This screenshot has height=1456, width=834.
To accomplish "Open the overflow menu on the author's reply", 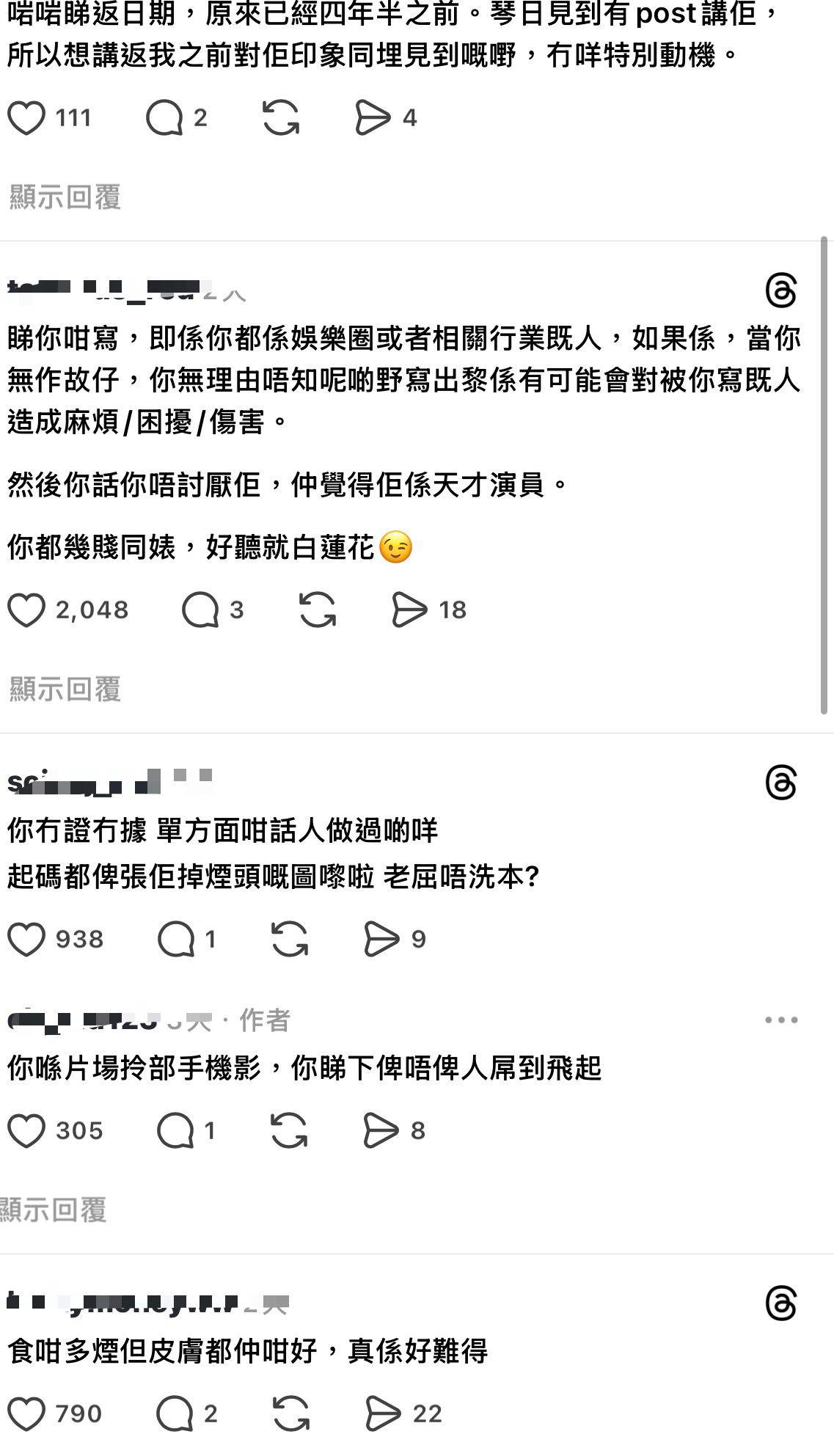I will [x=780, y=1020].
